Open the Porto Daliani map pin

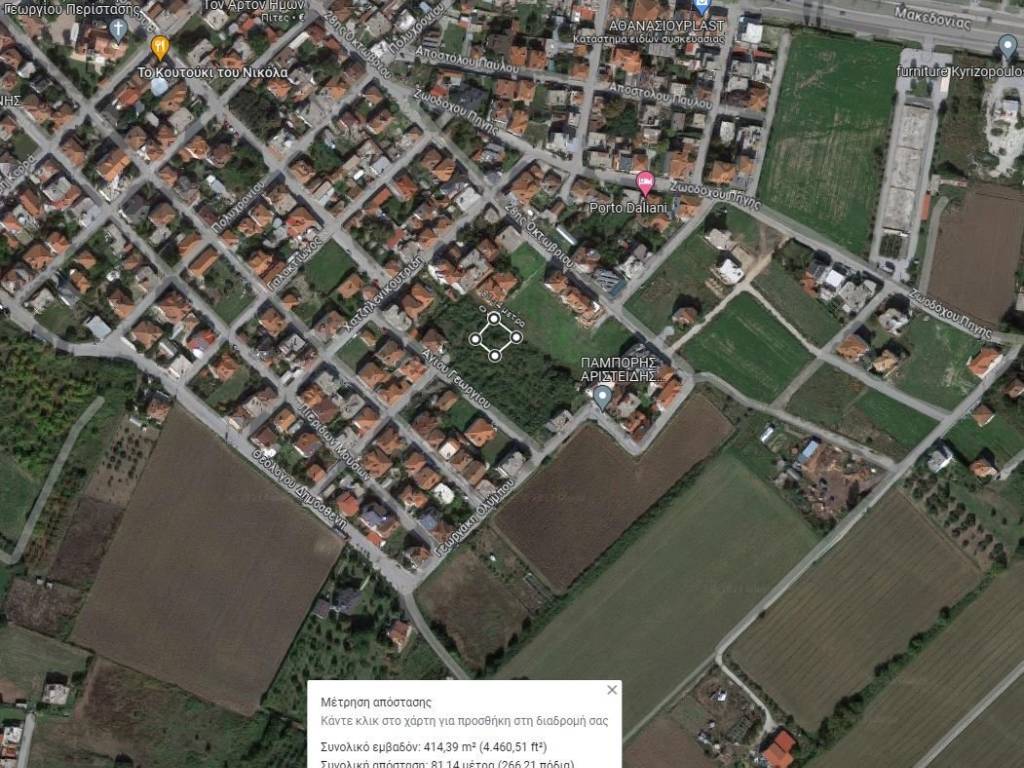645,183
